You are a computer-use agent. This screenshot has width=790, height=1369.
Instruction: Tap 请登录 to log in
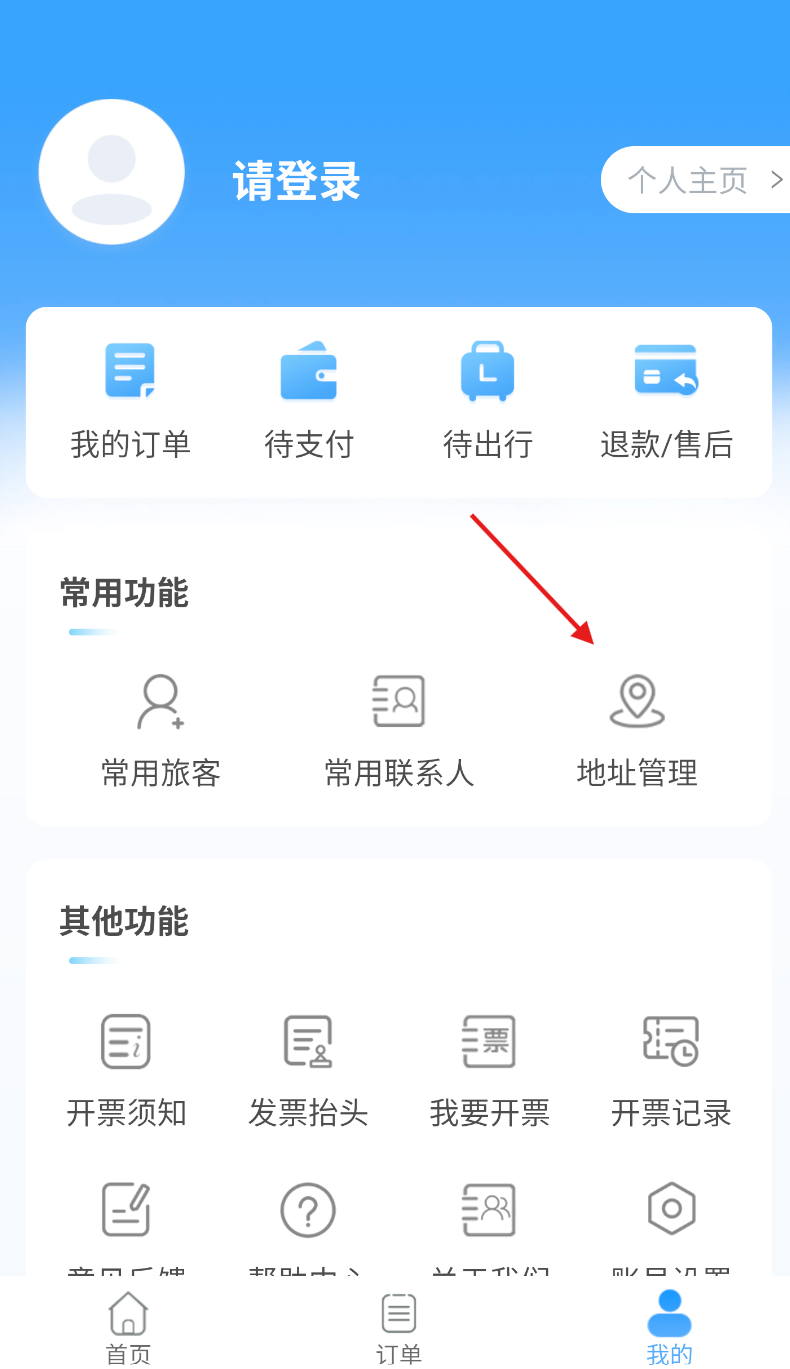pyautogui.click(x=296, y=182)
